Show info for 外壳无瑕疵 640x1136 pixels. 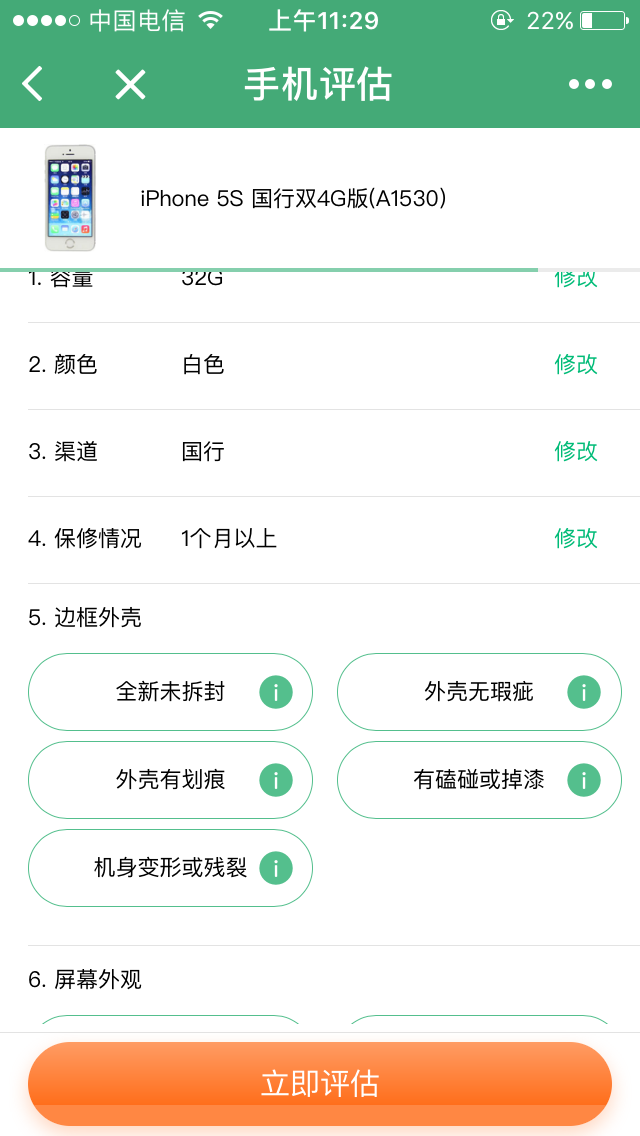pyautogui.click(x=584, y=692)
